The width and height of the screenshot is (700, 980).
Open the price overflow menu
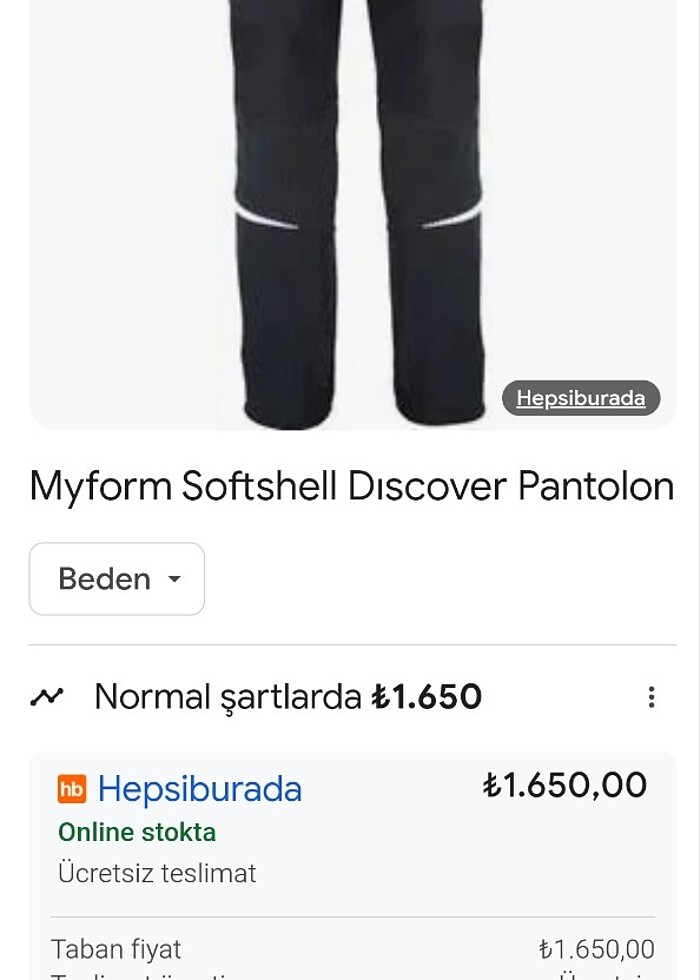tap(651, 697)
